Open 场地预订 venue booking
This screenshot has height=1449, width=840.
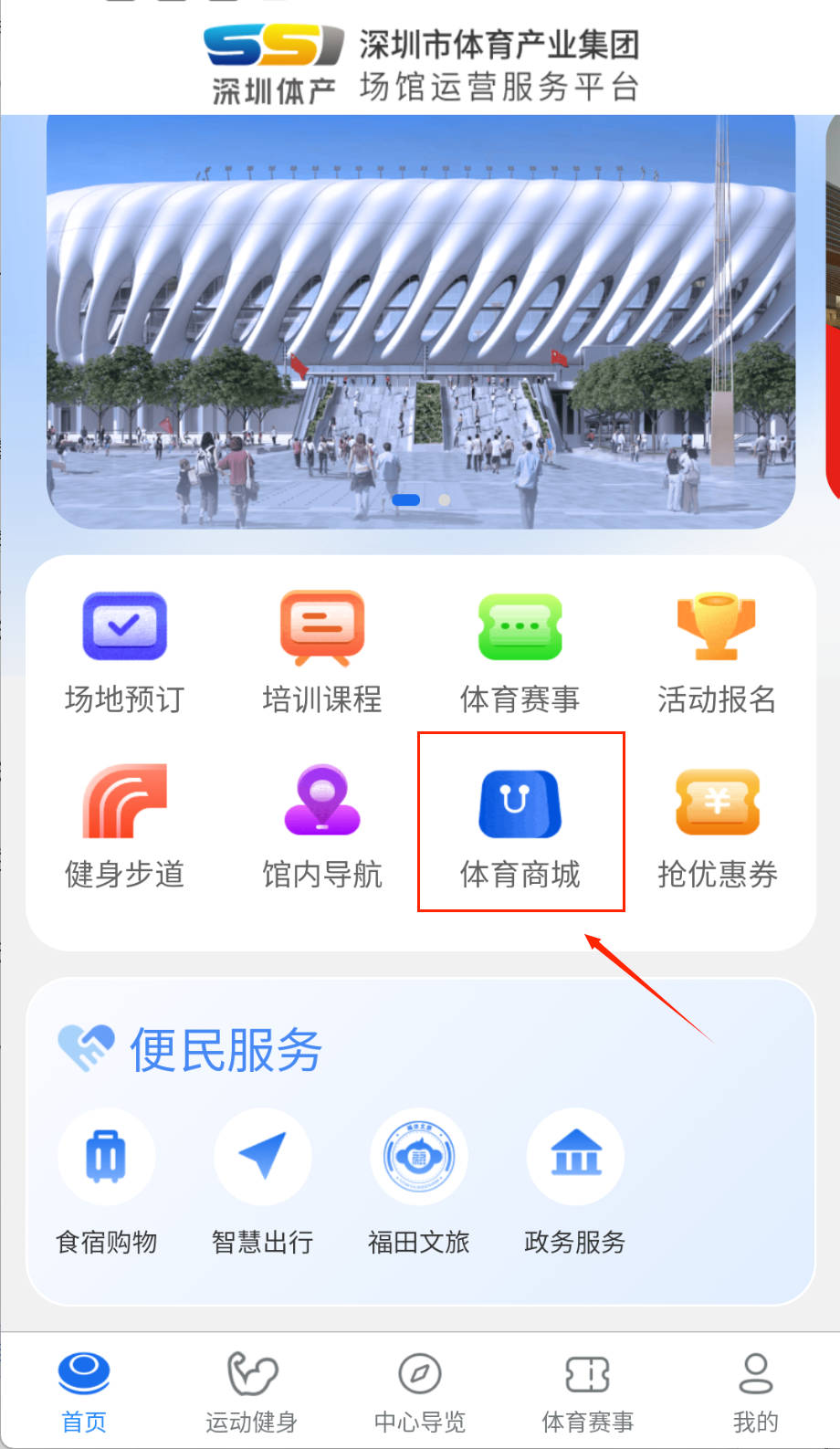pos(124,650)
